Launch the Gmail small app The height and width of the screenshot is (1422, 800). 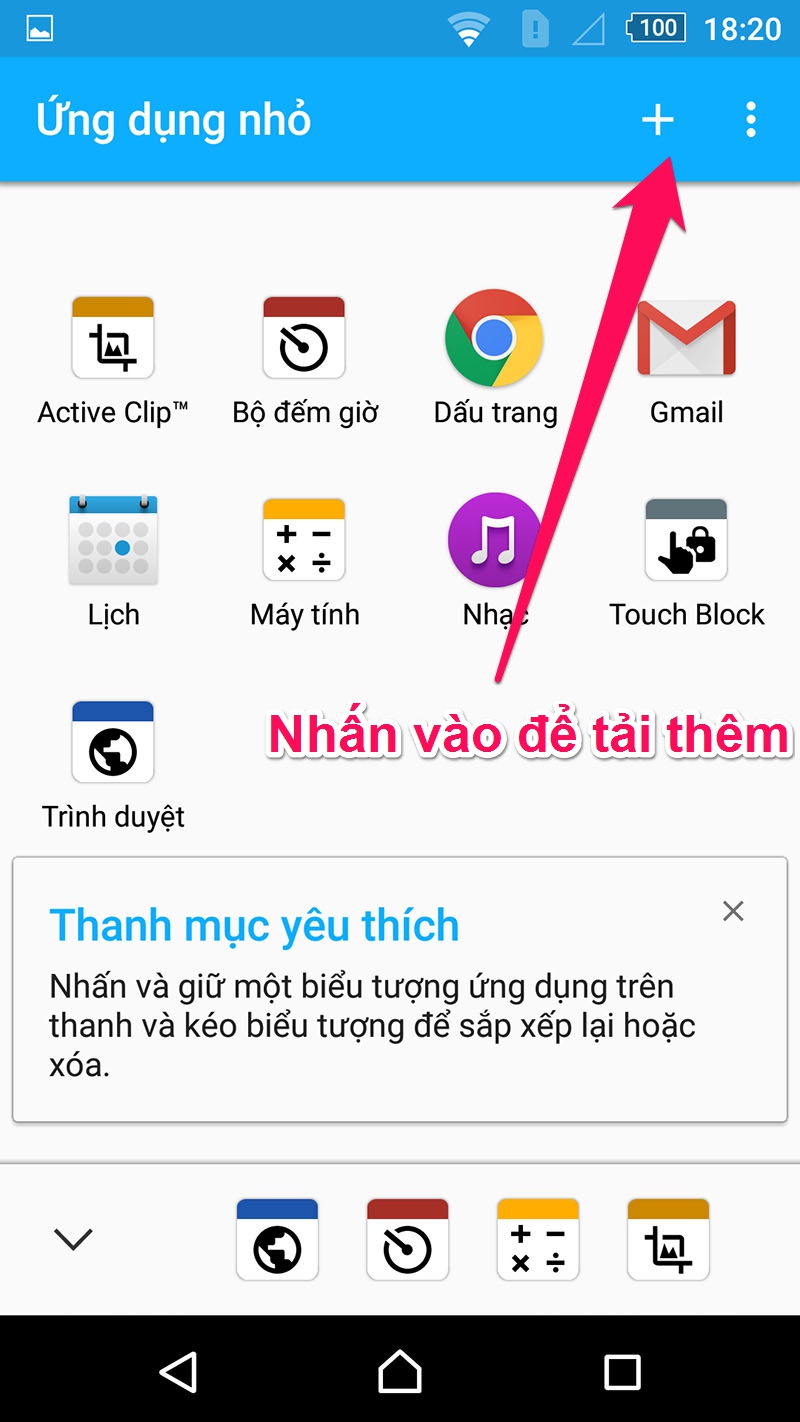click(686, 339)
